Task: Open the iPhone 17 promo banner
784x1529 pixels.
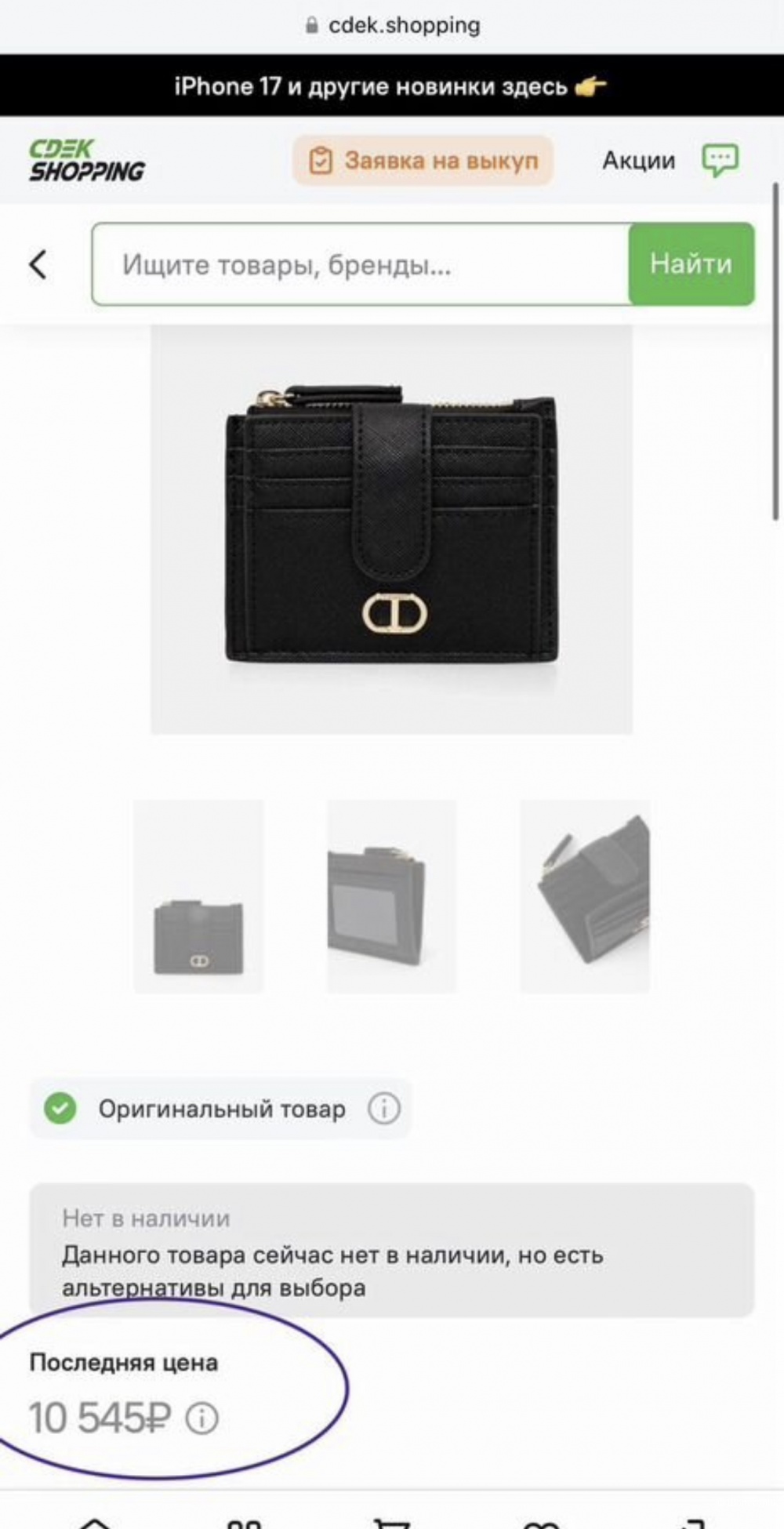Action: [390, 86]
